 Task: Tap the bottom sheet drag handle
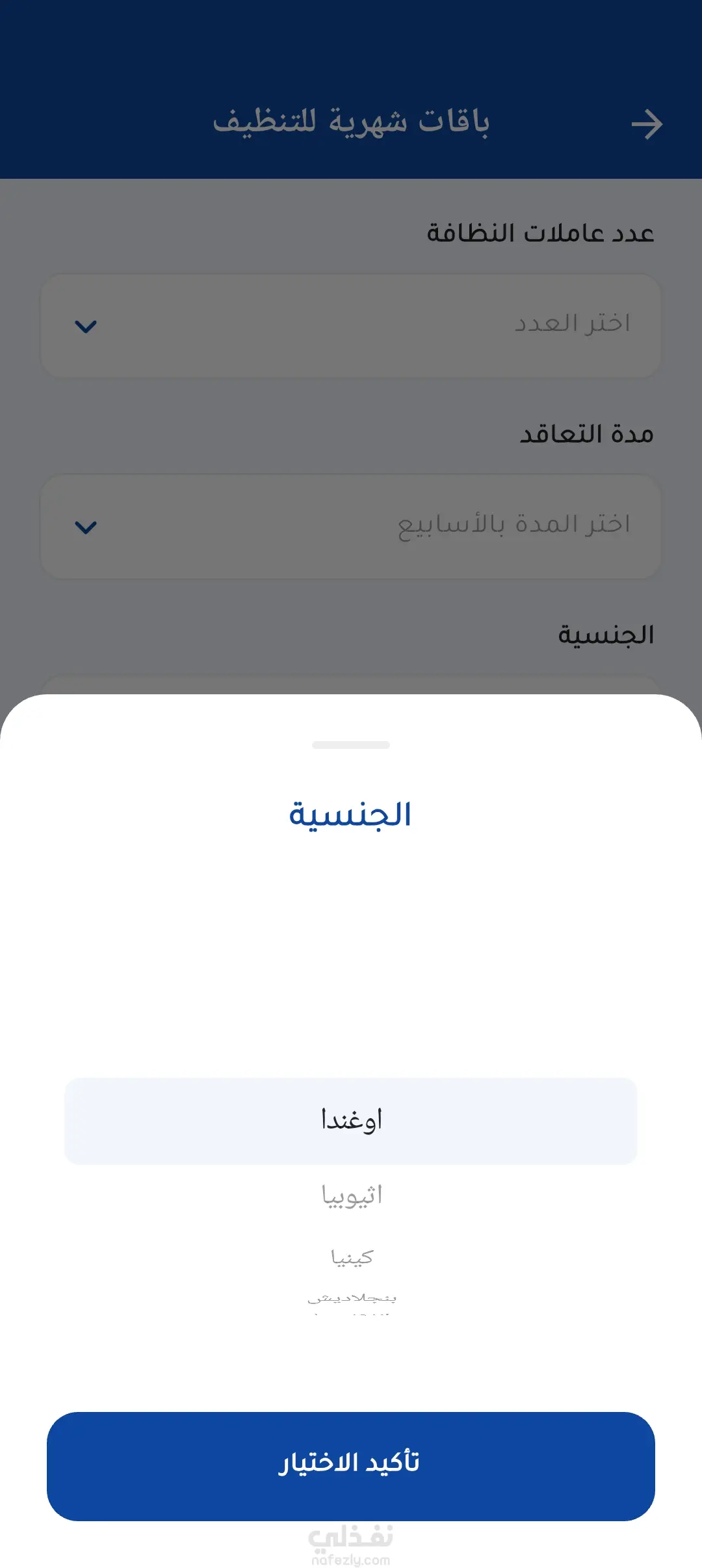(x=351, y=745)
